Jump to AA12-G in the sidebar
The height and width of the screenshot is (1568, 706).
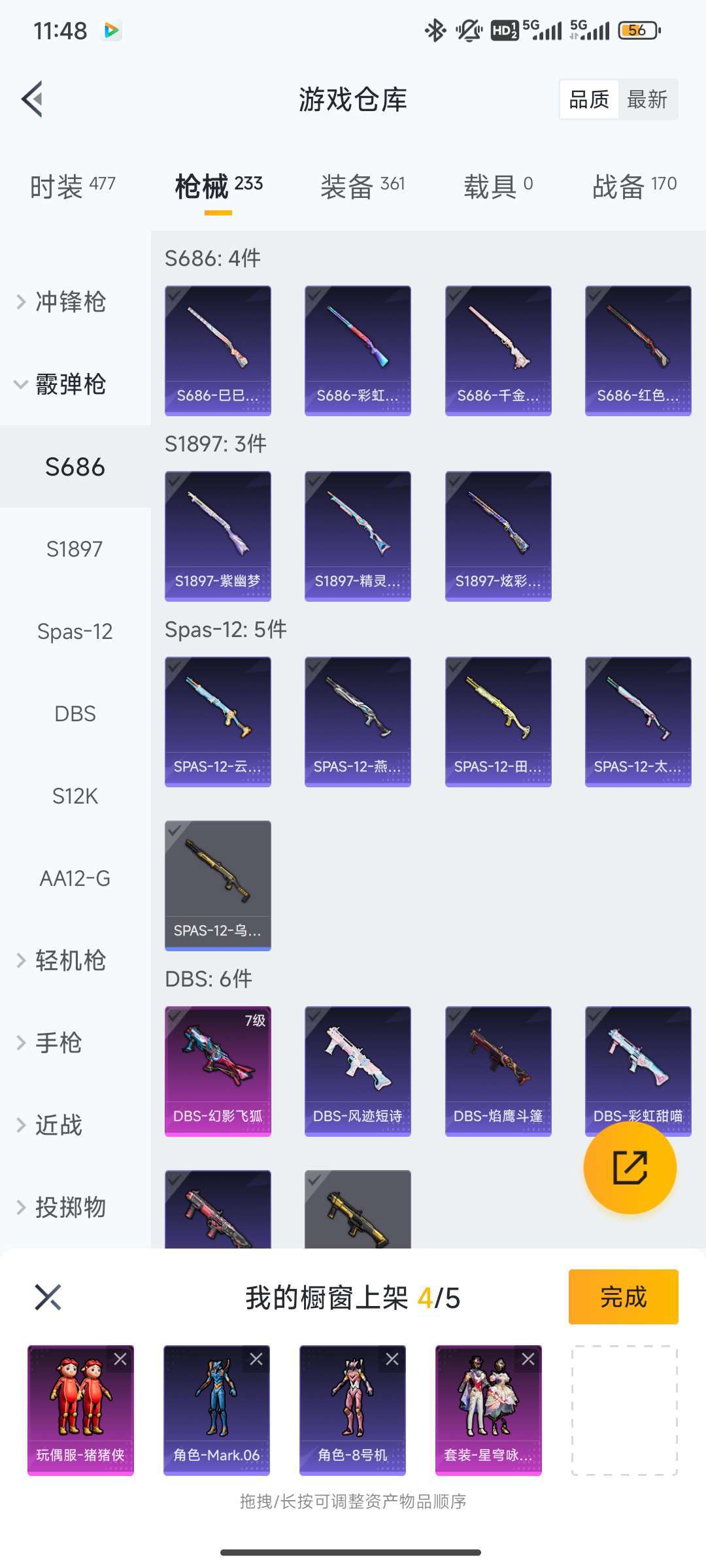(x=75, y=878)
